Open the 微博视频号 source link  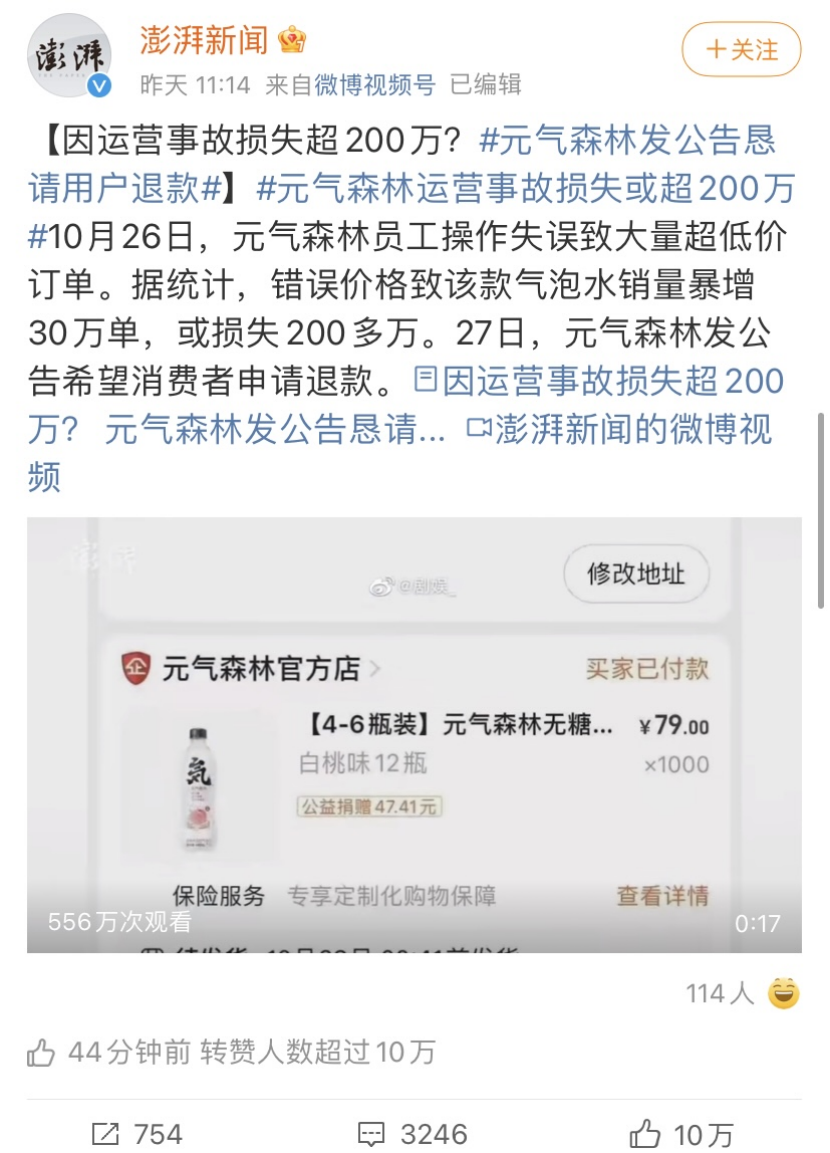point(375,85)
